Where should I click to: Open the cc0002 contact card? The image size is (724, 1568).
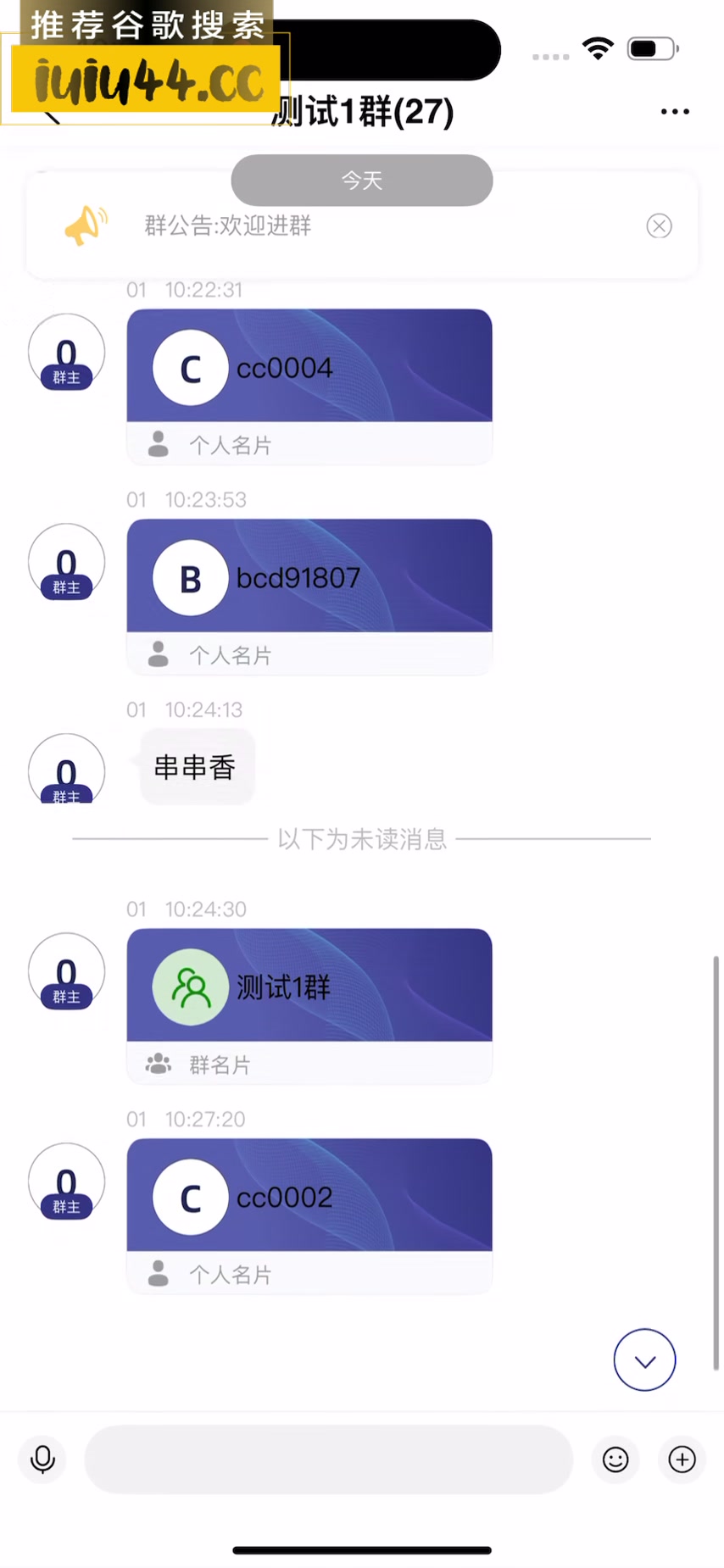[x=309, y=1215]
